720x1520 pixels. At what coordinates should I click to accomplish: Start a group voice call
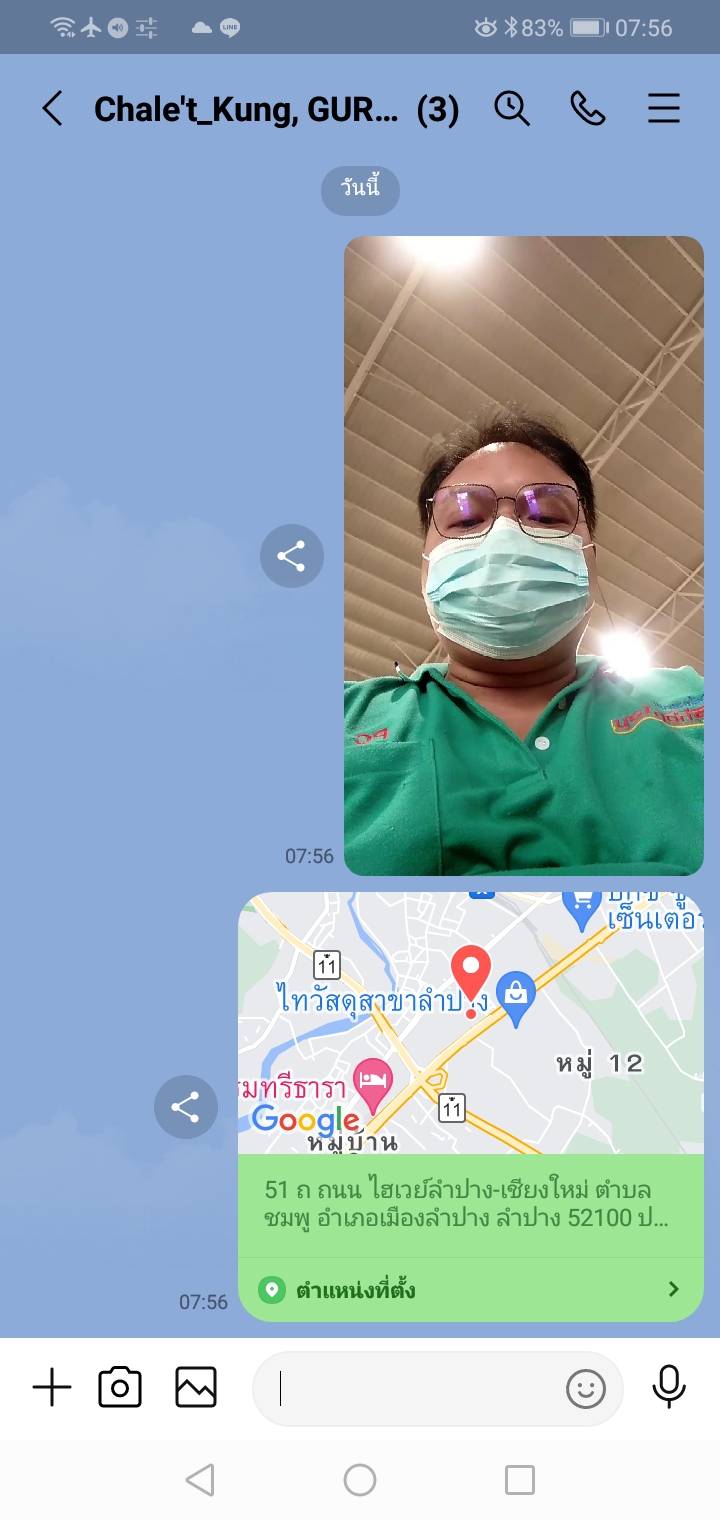588,109
